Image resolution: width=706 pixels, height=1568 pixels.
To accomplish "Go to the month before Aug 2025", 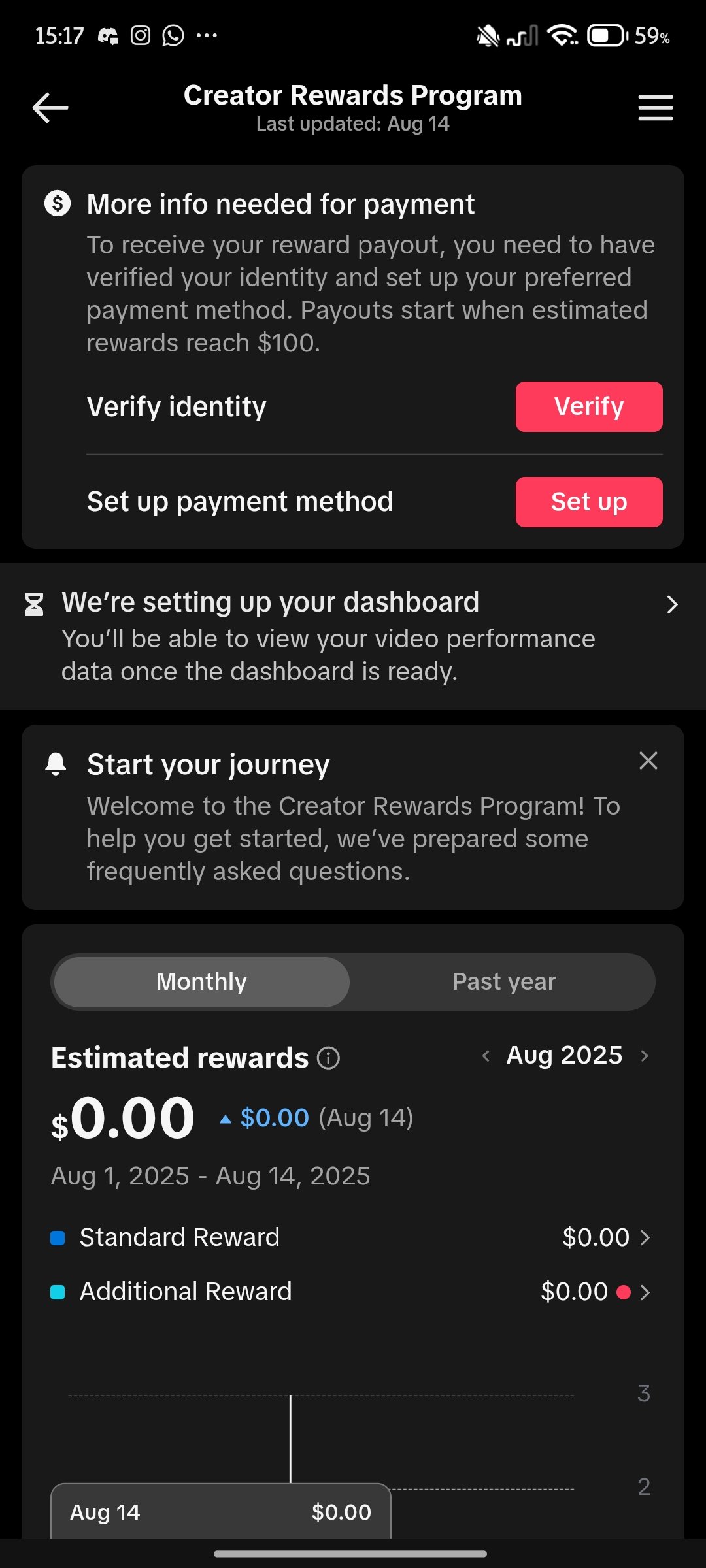I will pyautogui.click(x=486, y=1056).
